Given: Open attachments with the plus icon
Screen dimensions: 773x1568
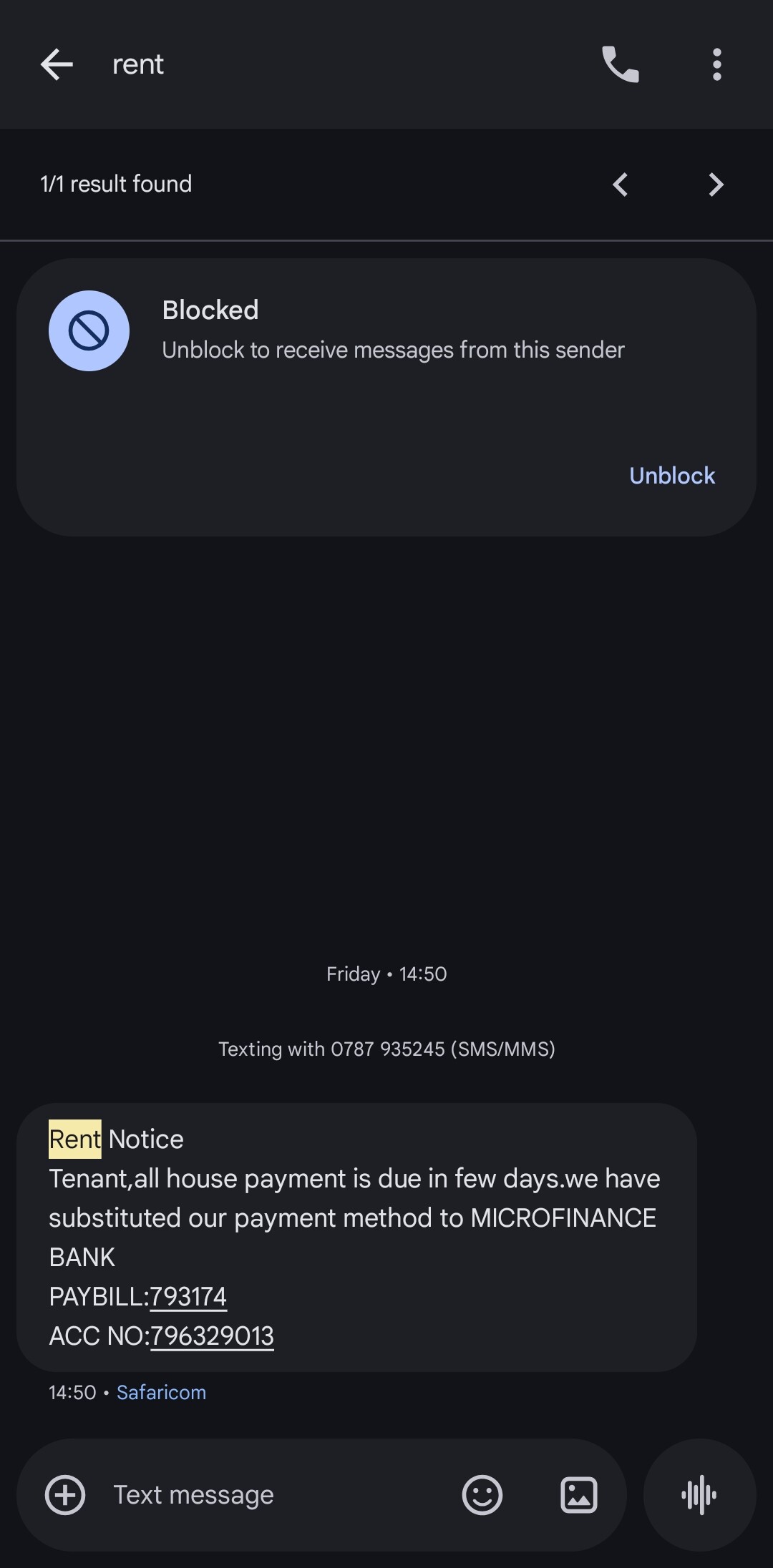Looking at the screenshot, I should click(x=65, y=1495).
